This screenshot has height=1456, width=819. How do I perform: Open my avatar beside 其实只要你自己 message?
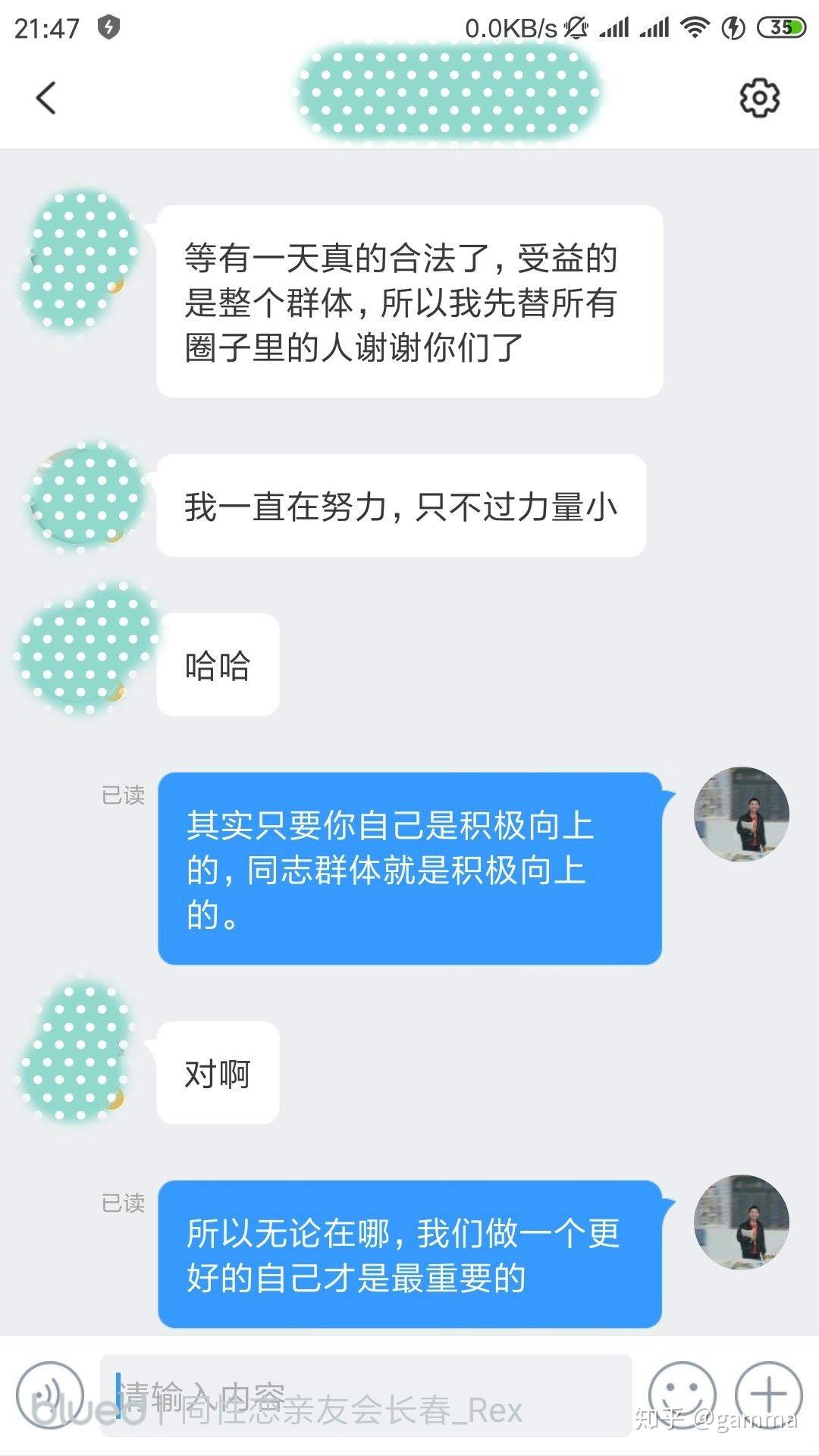[x=741, y=814]
